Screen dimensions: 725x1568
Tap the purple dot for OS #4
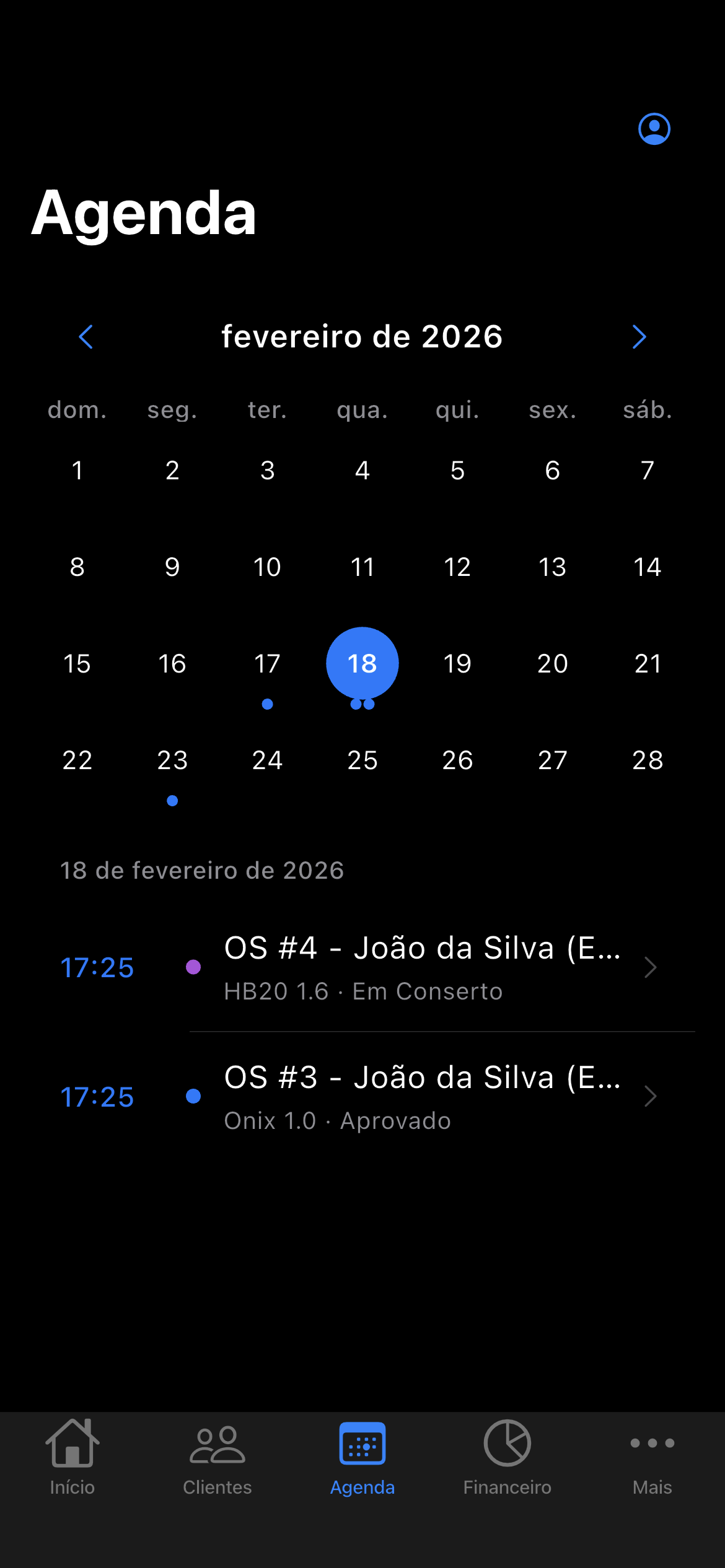(193, 967)
